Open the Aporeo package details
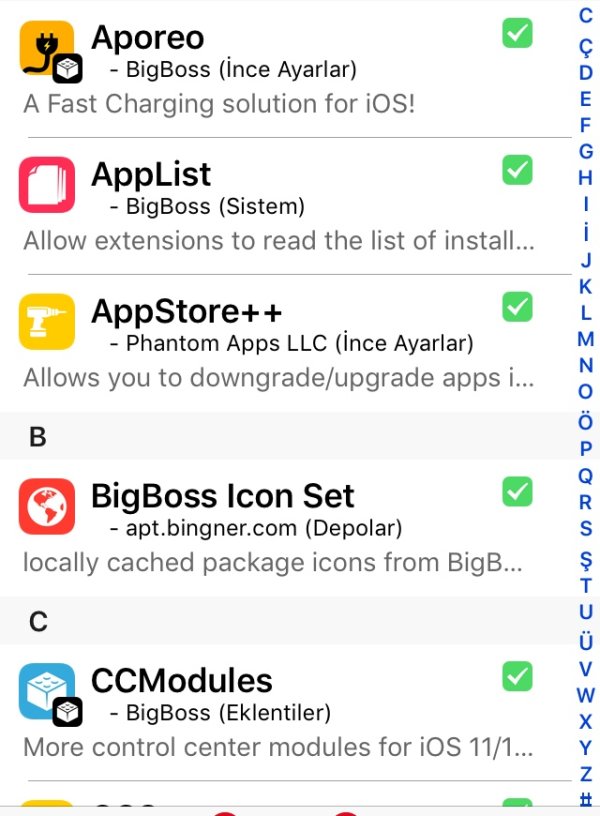600x816 pixels. 280,68
